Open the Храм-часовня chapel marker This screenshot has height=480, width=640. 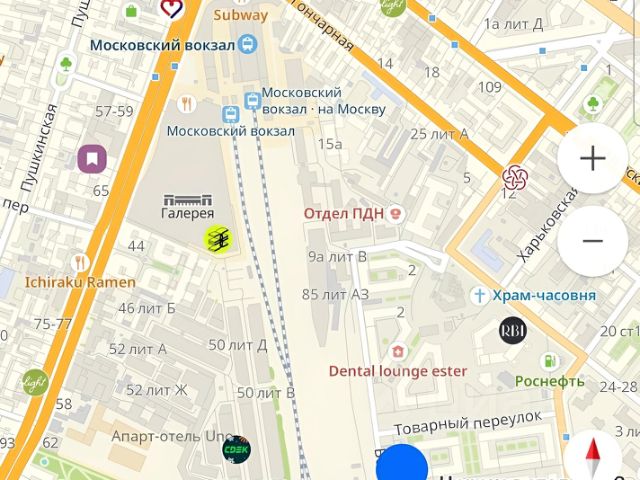point(480,295)
